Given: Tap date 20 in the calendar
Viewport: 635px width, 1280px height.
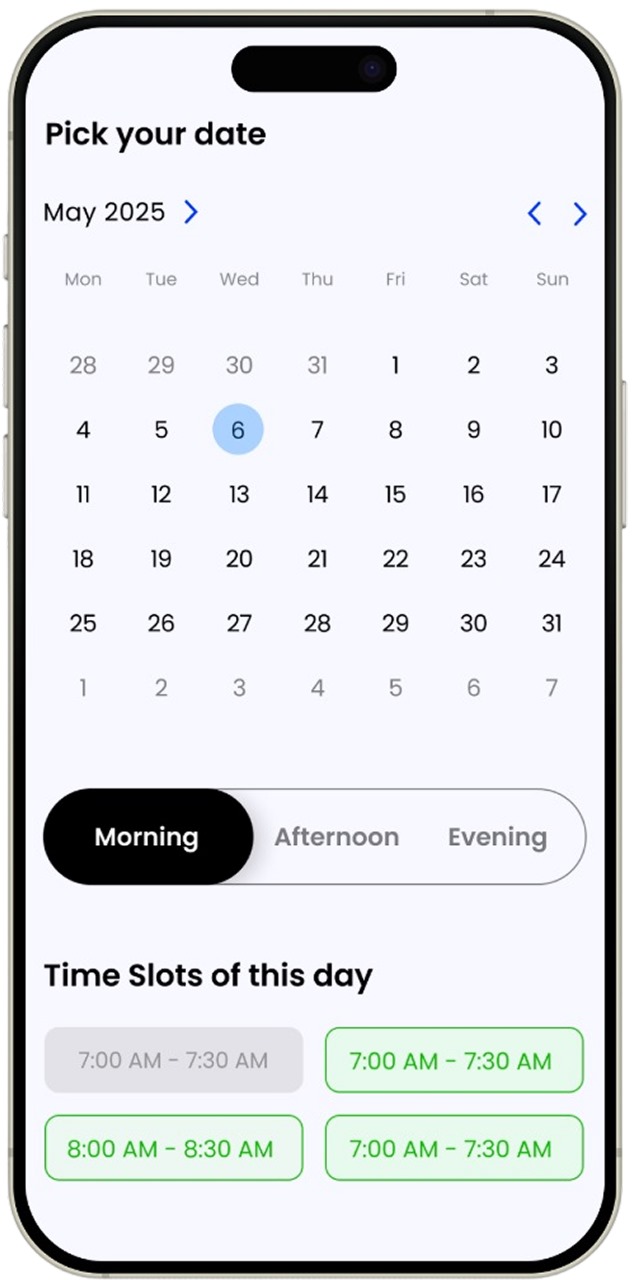Looking at the screenshot, I should 238,559.
